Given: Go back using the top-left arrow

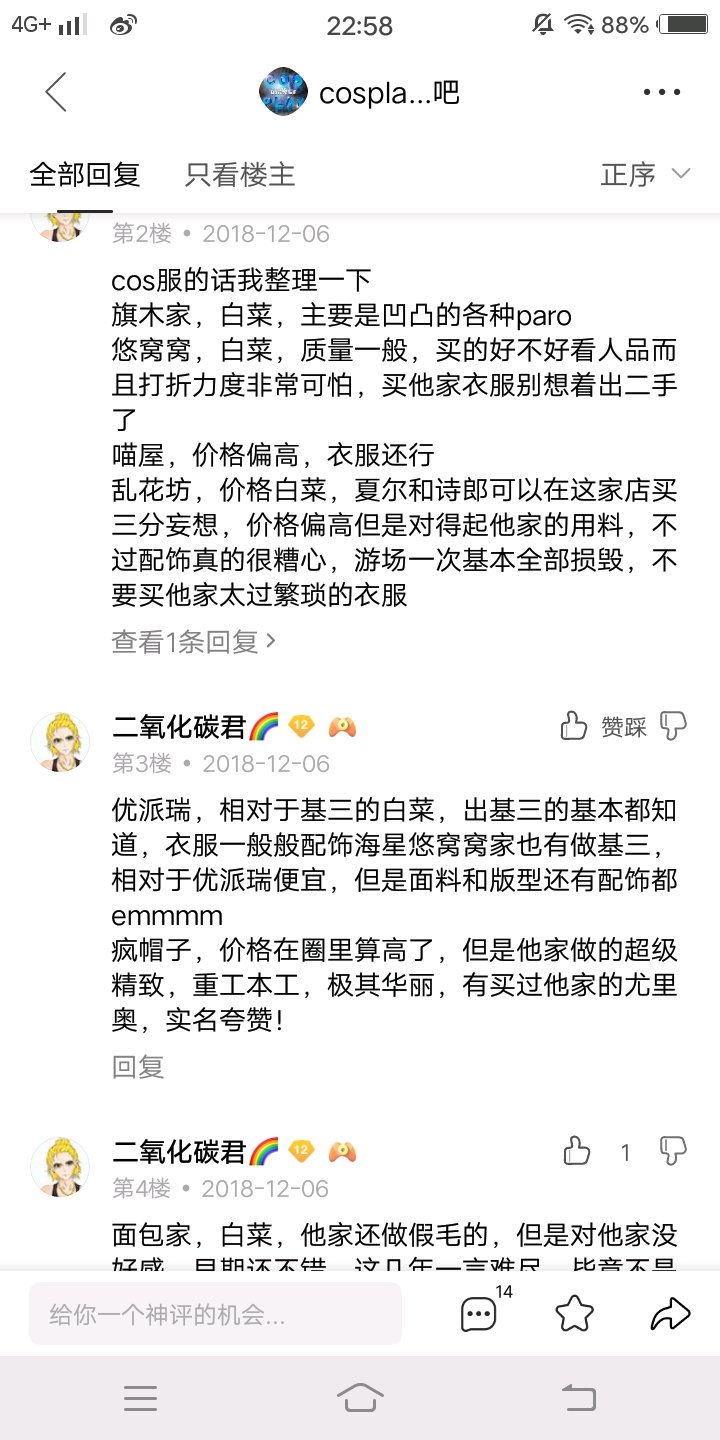Looking at the screenshot, I should (x=56, y=93).
